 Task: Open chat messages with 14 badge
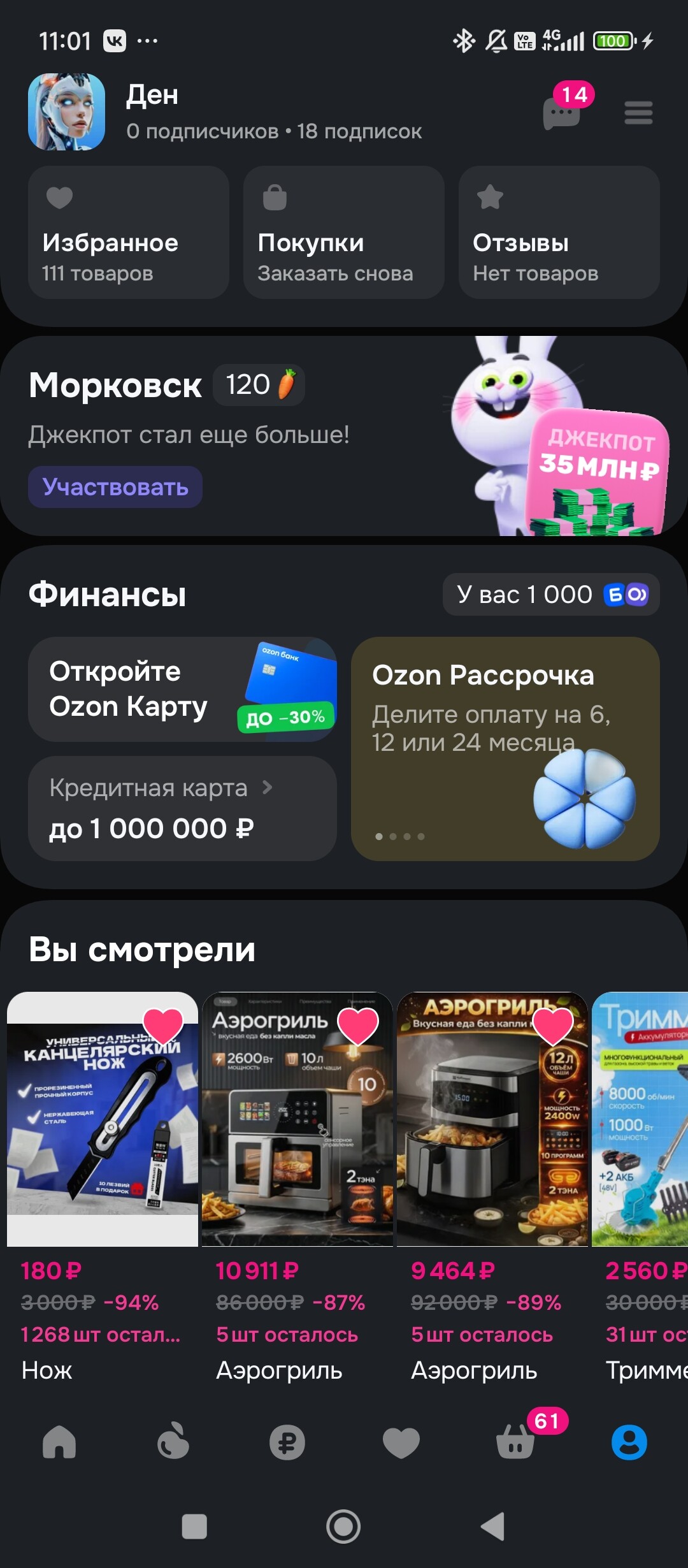[x=562, y=113]
